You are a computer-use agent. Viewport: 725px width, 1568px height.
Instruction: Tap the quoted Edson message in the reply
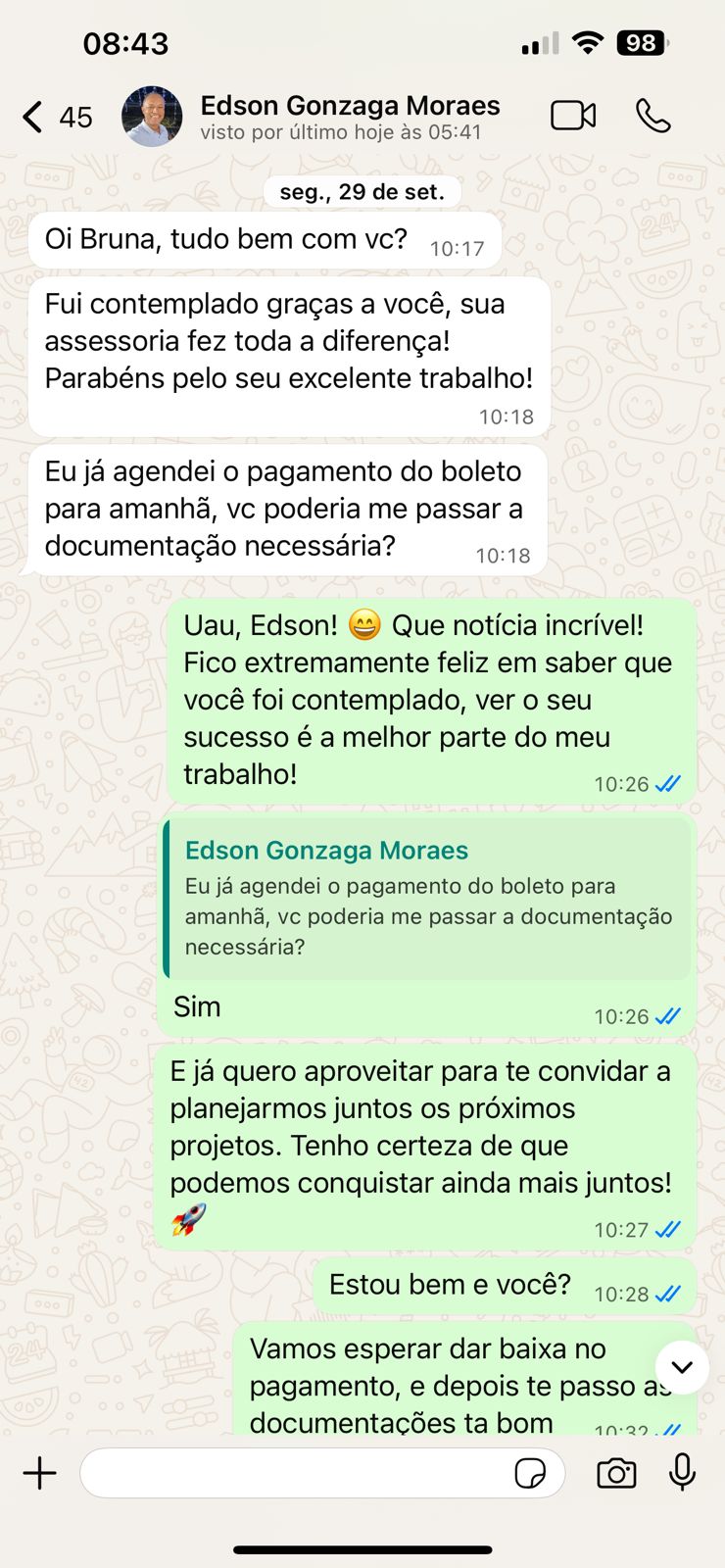(x=428, y=900)
